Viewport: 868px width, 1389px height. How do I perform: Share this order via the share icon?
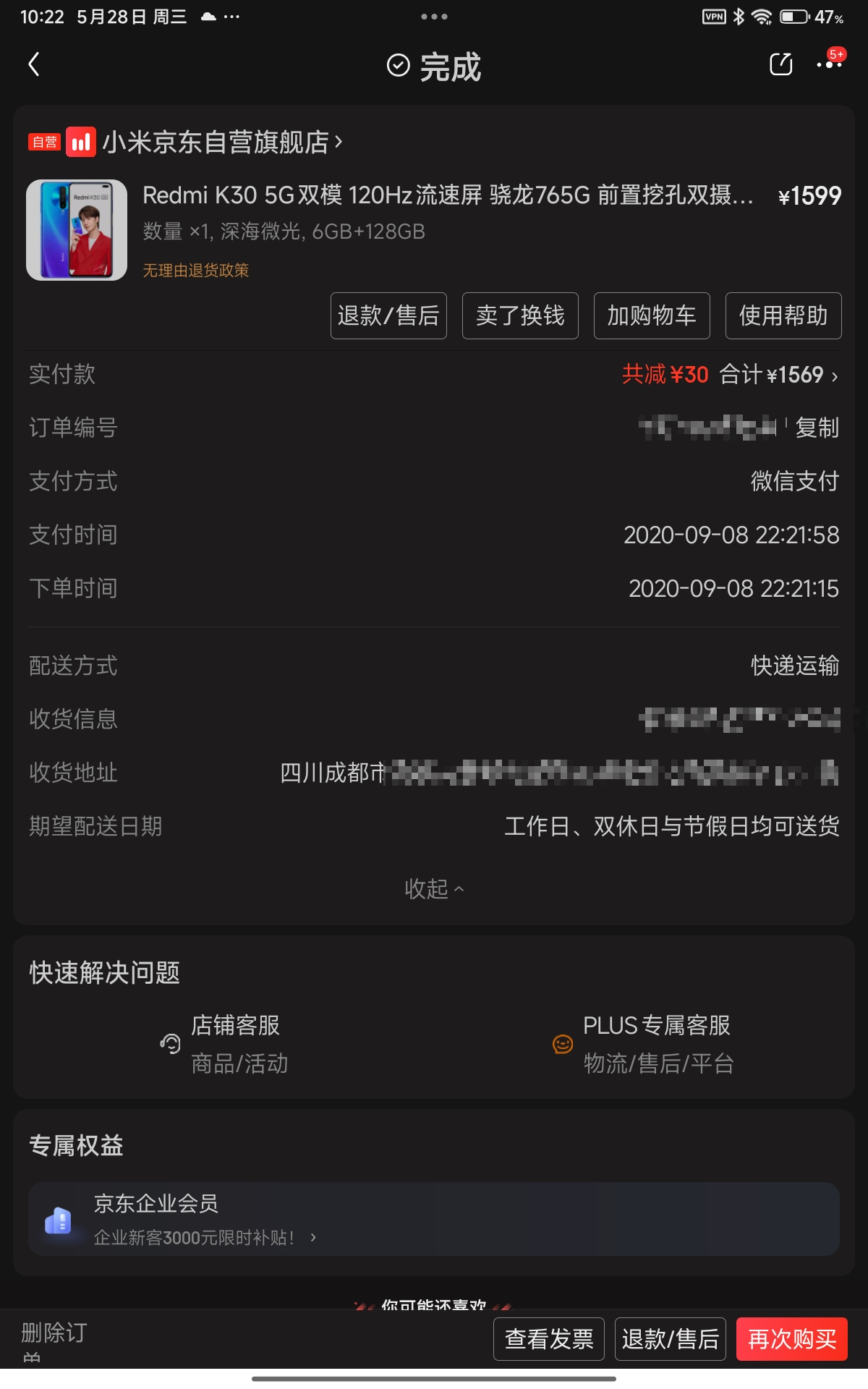tap(780, 65)
